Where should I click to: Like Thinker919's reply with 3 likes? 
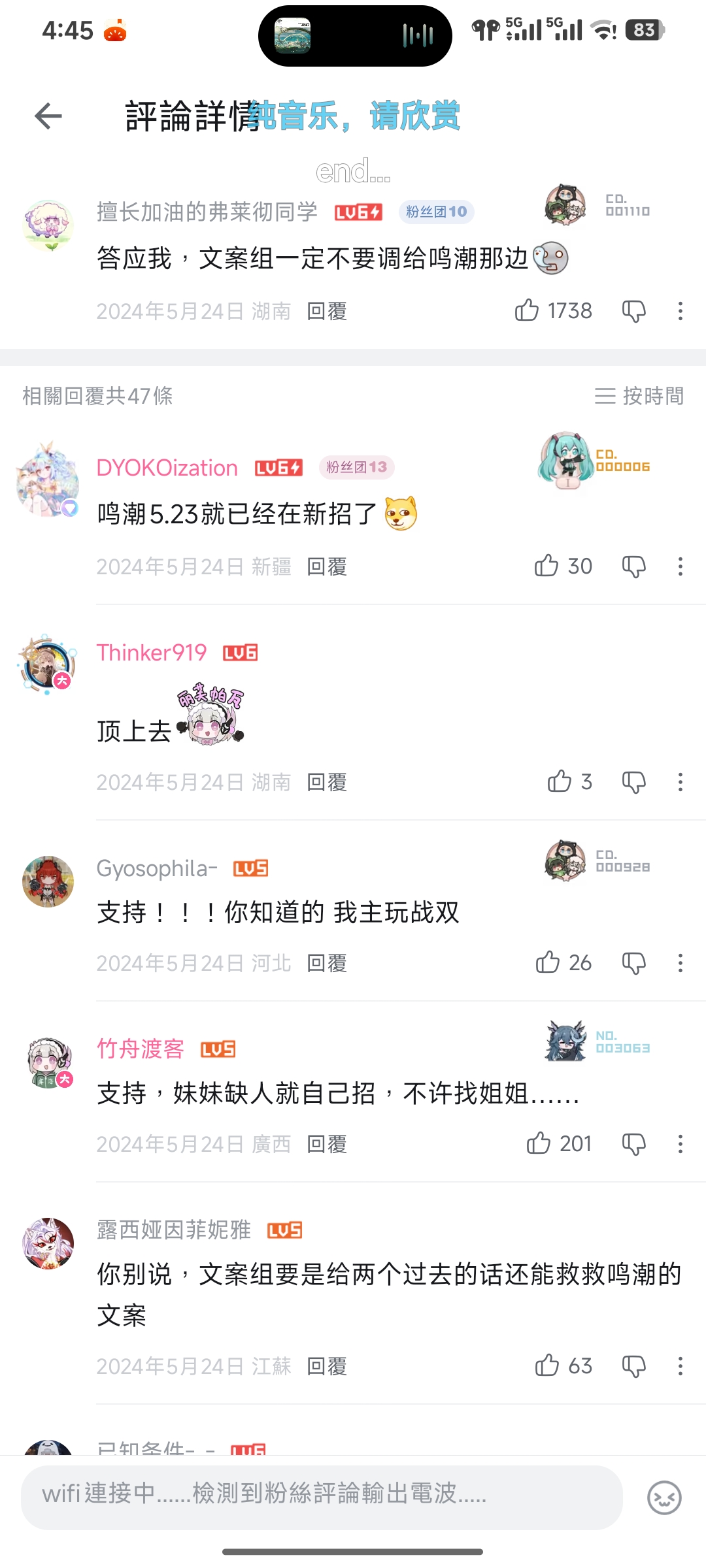[x=559, y=781]
